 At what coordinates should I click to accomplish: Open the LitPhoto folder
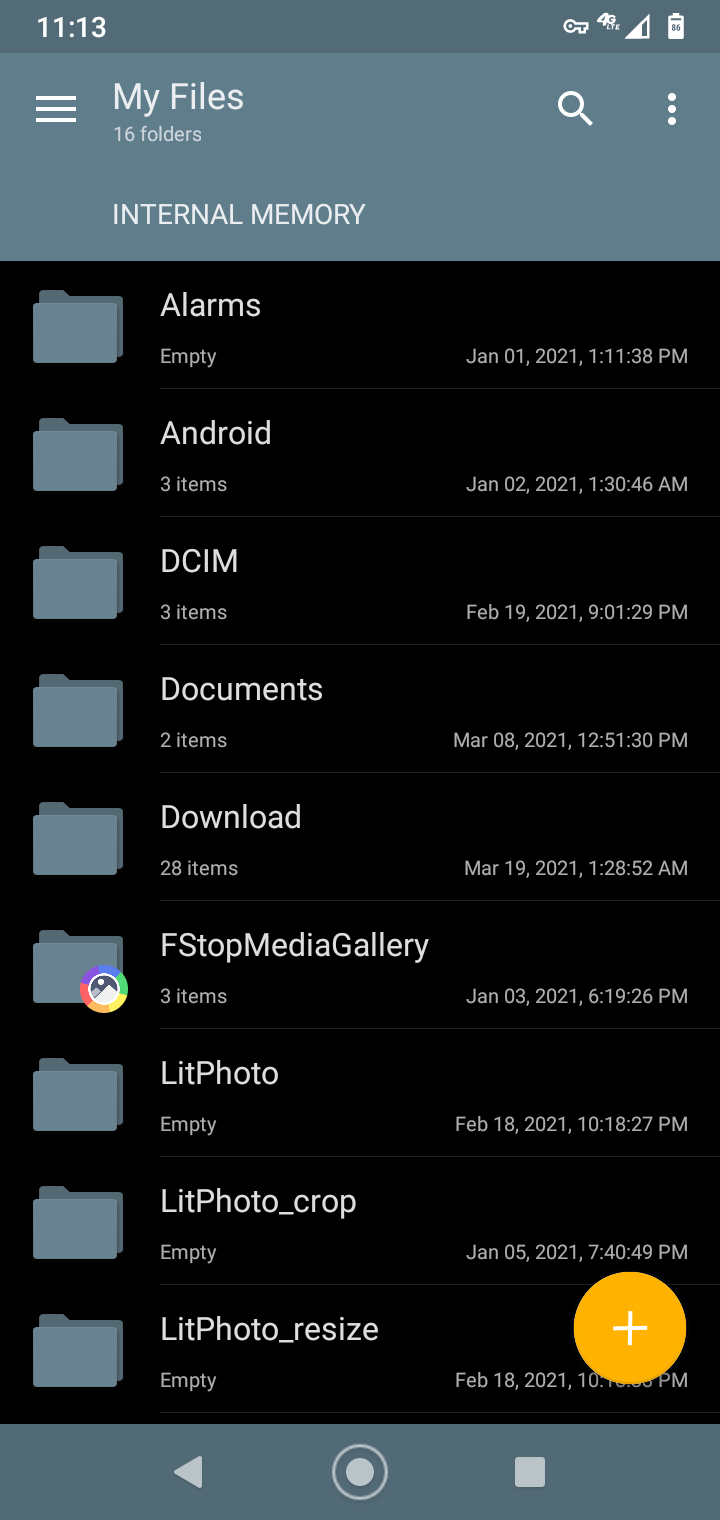(360, 1093)
